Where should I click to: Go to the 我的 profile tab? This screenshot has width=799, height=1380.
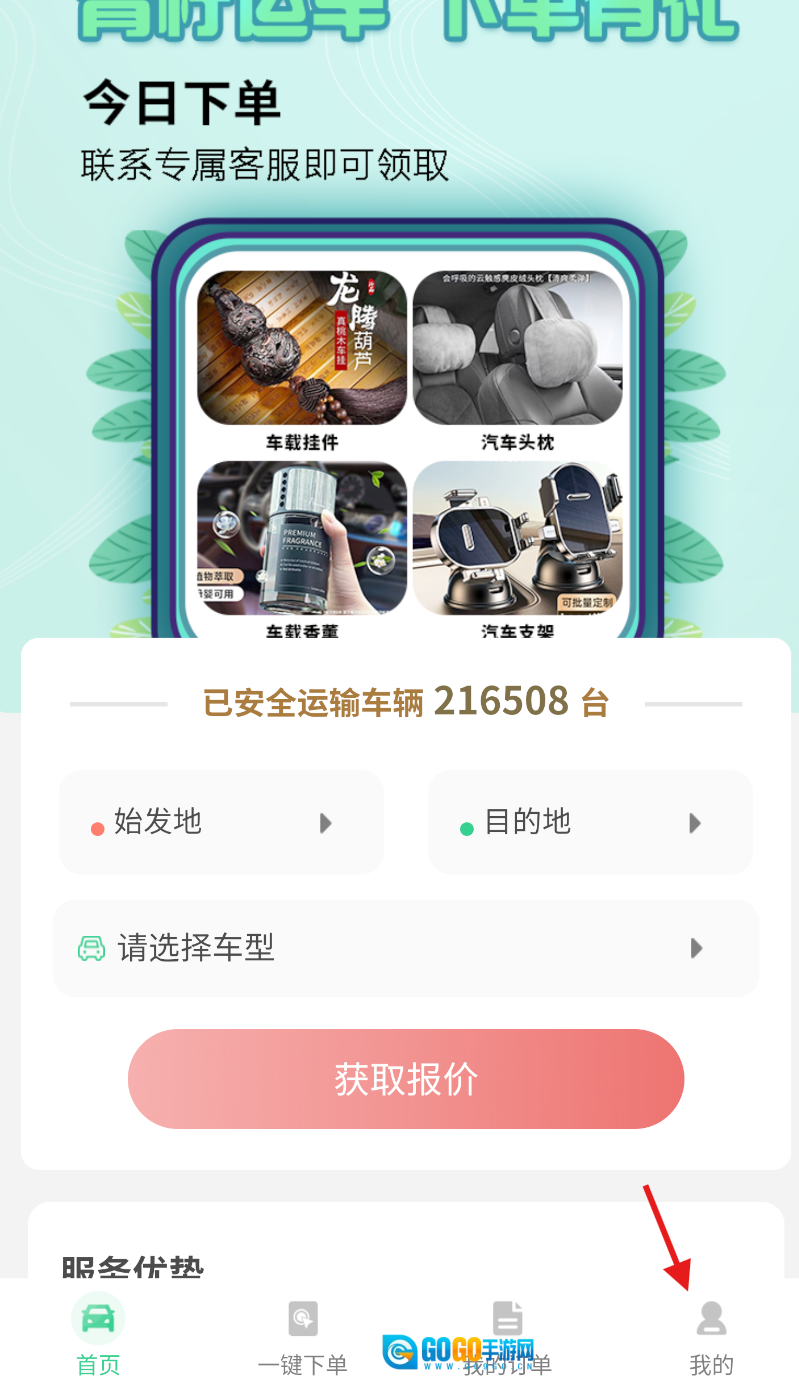(711, 1337)
